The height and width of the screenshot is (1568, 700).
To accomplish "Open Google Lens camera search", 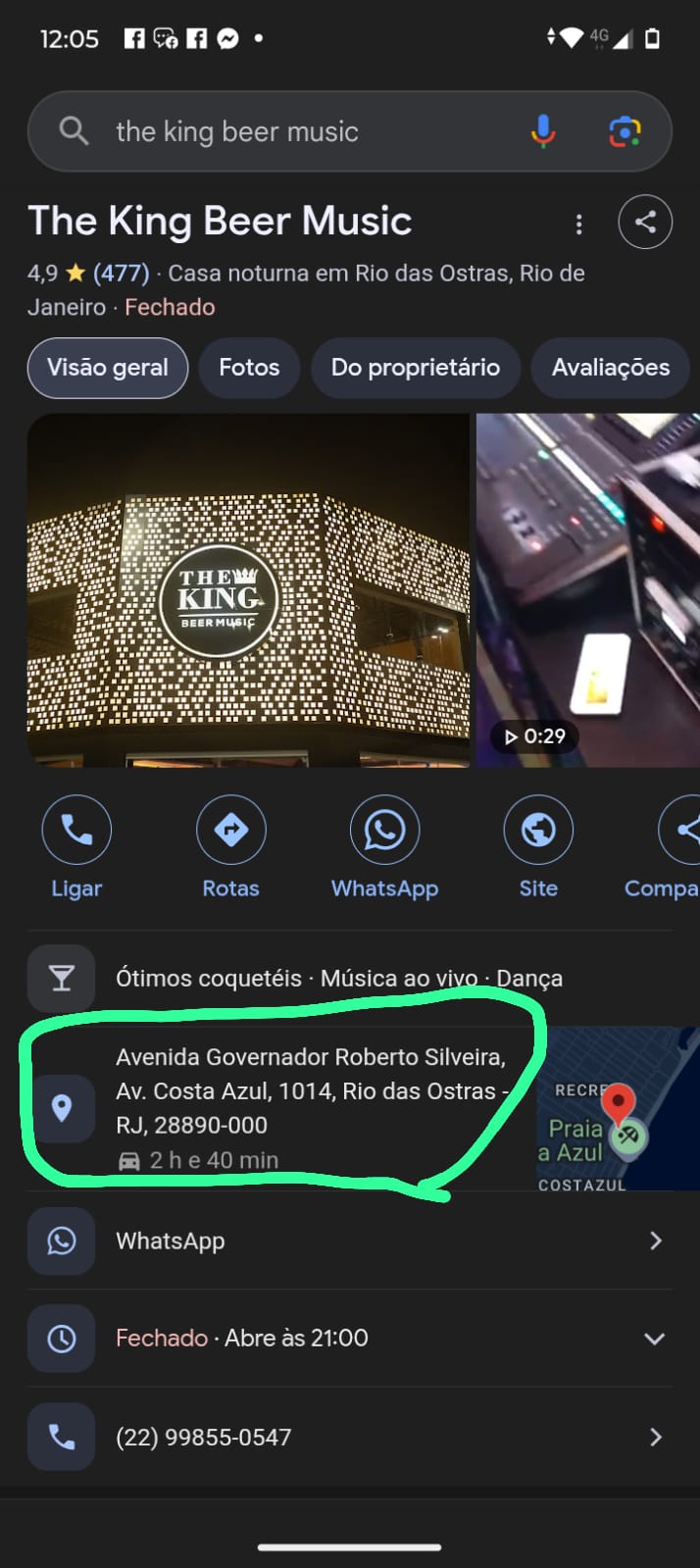I will coord(625,130).
